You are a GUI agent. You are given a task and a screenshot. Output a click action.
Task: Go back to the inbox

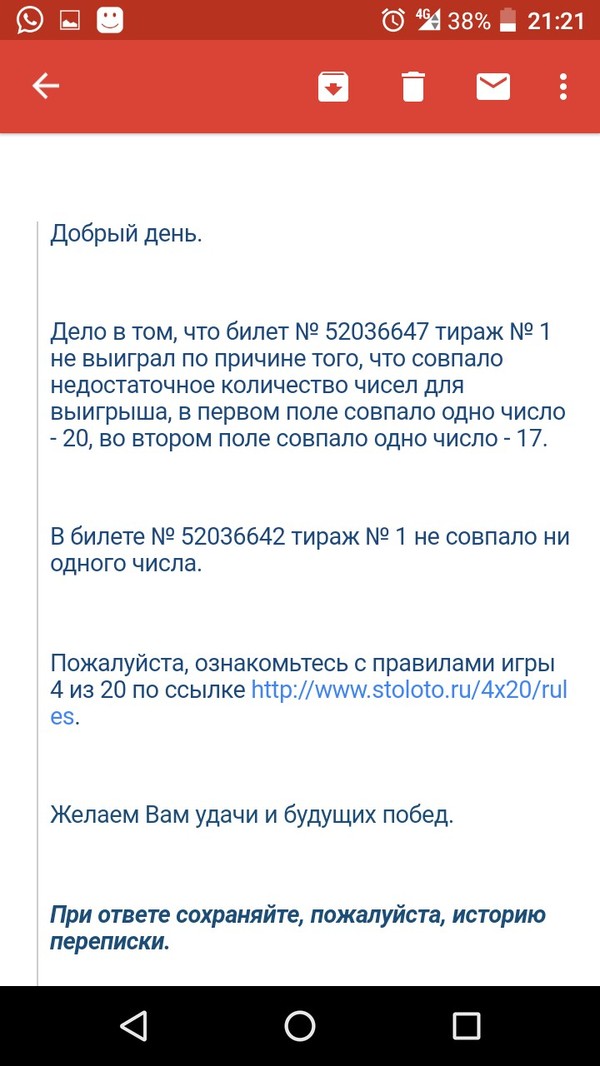point(46,87)
